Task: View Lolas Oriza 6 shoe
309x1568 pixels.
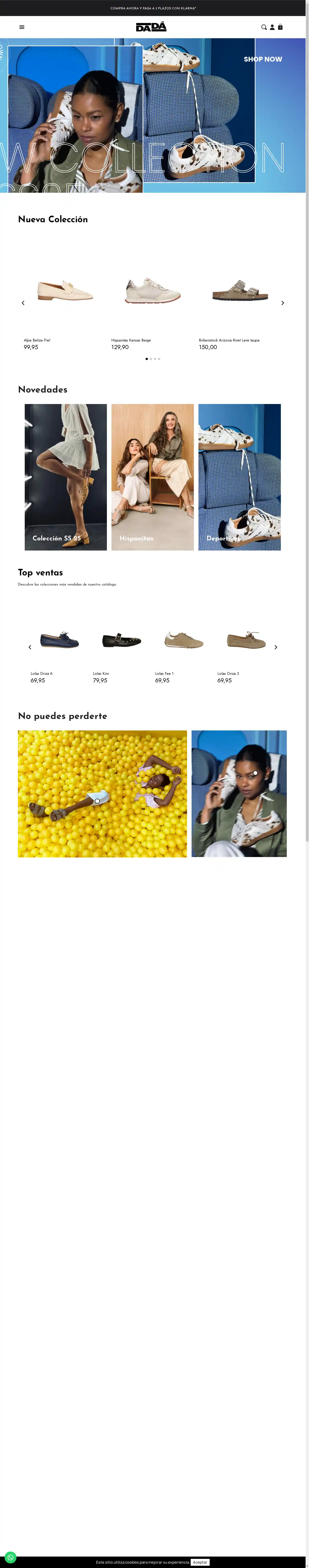Action: coord(60,640)
